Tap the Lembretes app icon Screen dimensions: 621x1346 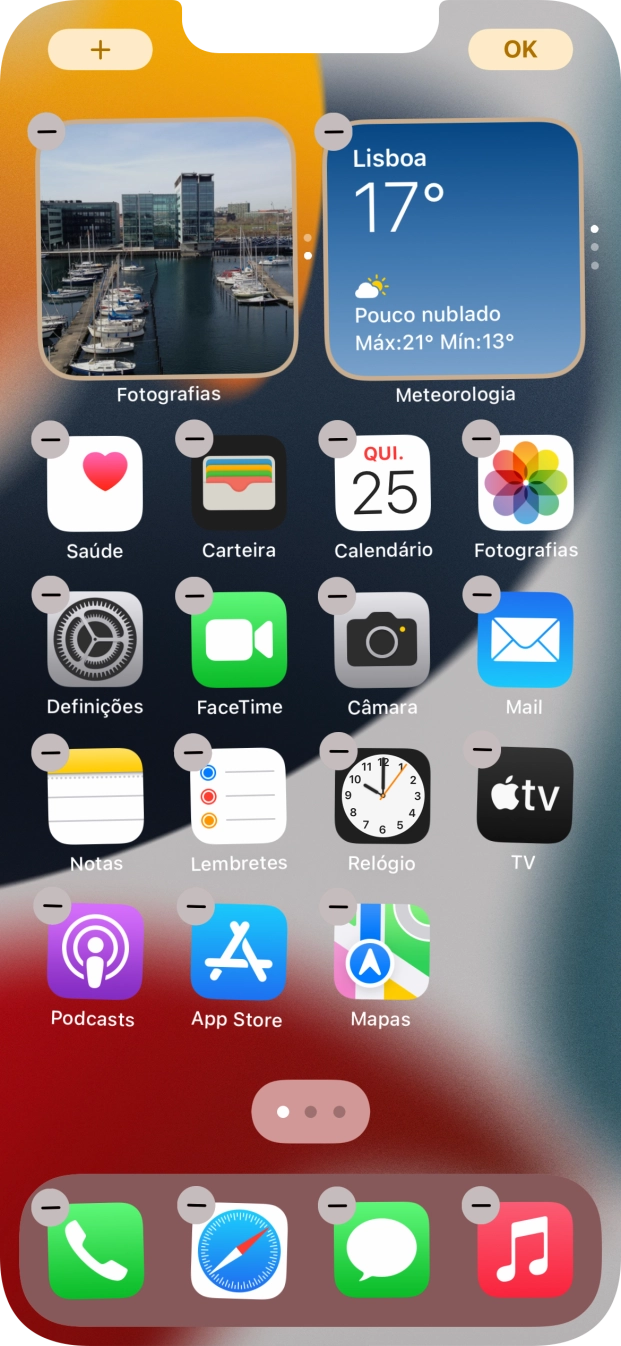(239, 796)
